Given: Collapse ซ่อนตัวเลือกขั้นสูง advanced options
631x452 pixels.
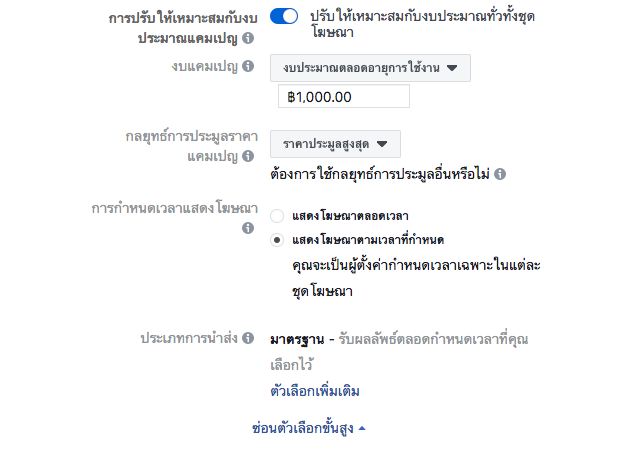Looking at the screenshot, I should [309, 428].
